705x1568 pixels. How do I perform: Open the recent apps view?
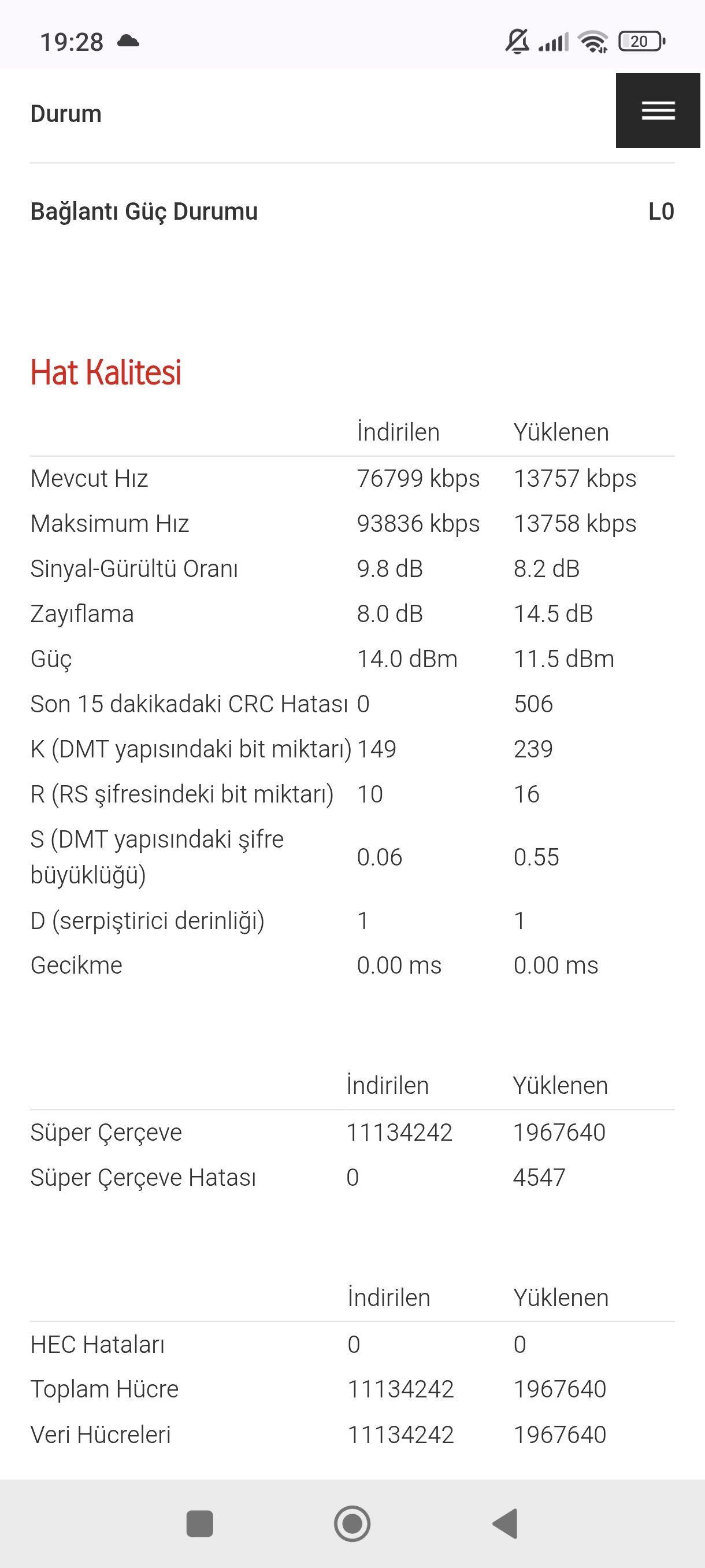tap(199, 1523)
